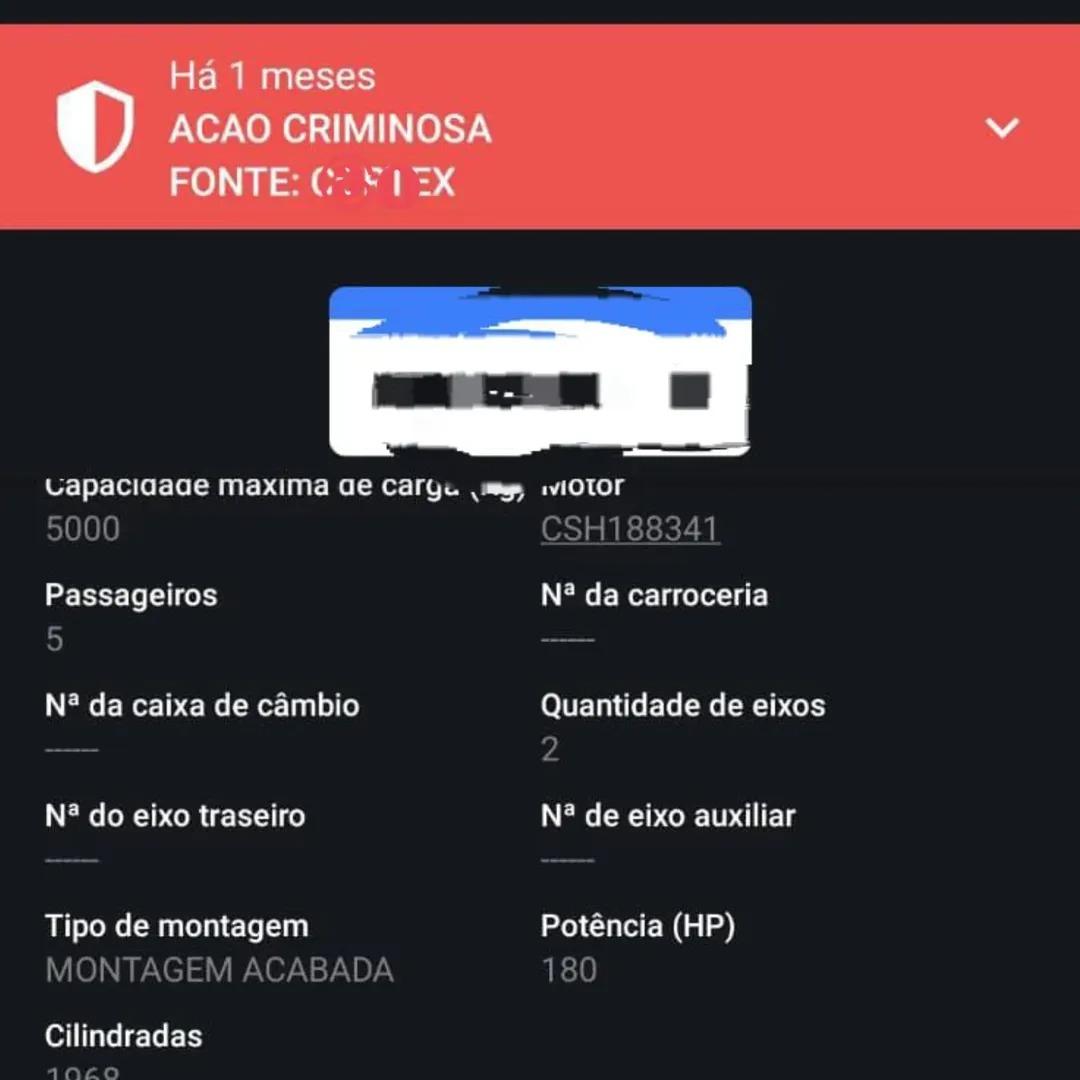This screenshot has height=1080, width=1080.
Task: Open the underlined motor number CSH188341
Action: tap(630, 529)
